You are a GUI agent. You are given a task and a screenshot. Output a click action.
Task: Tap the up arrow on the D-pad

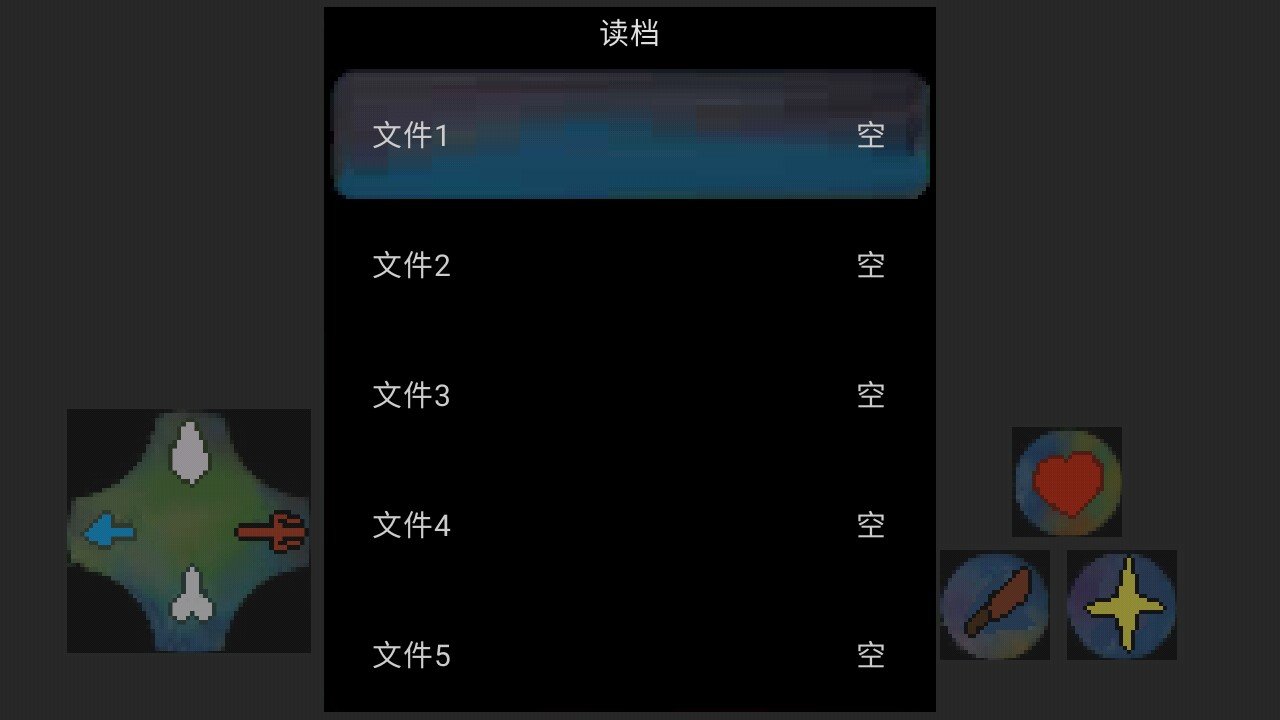pos(189,453)
